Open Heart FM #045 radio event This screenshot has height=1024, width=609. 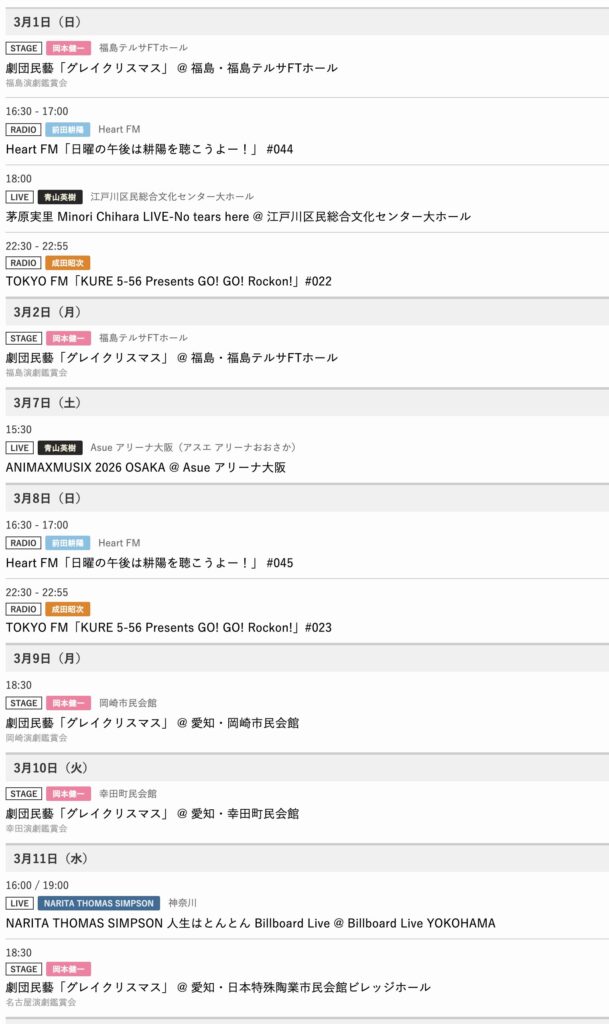point(150,563)
